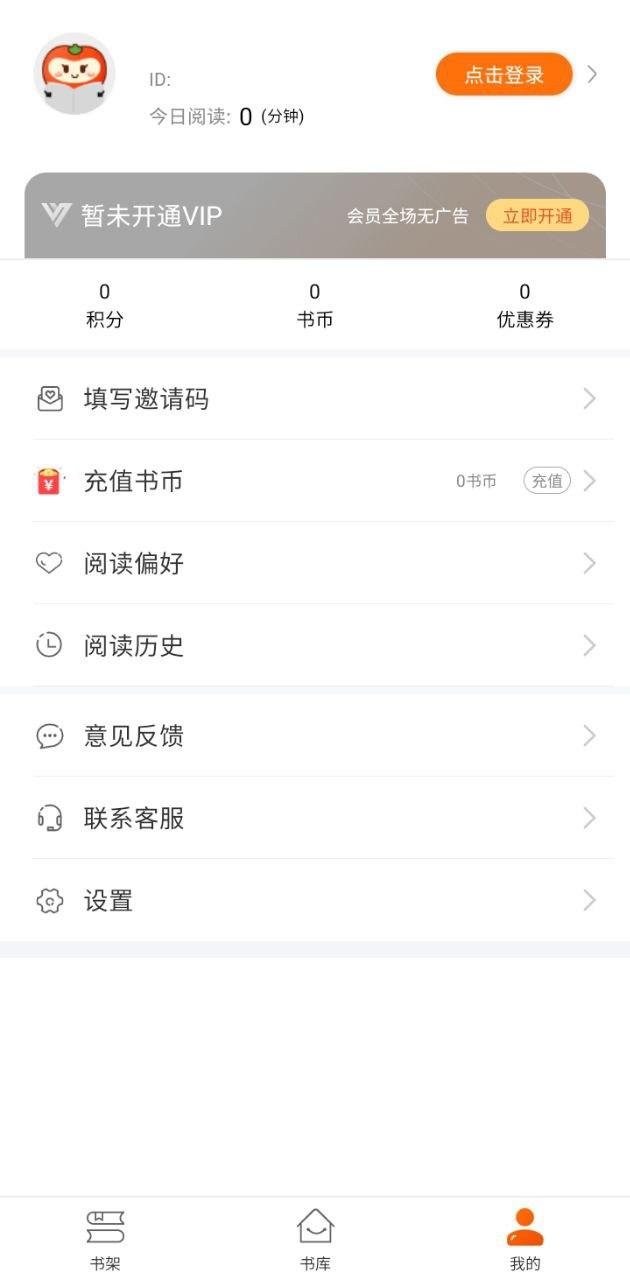Open 阅读偏好 reading preferences
Image resolution: width=630 pixels, height=1280 pixels.
coord(315,563)
